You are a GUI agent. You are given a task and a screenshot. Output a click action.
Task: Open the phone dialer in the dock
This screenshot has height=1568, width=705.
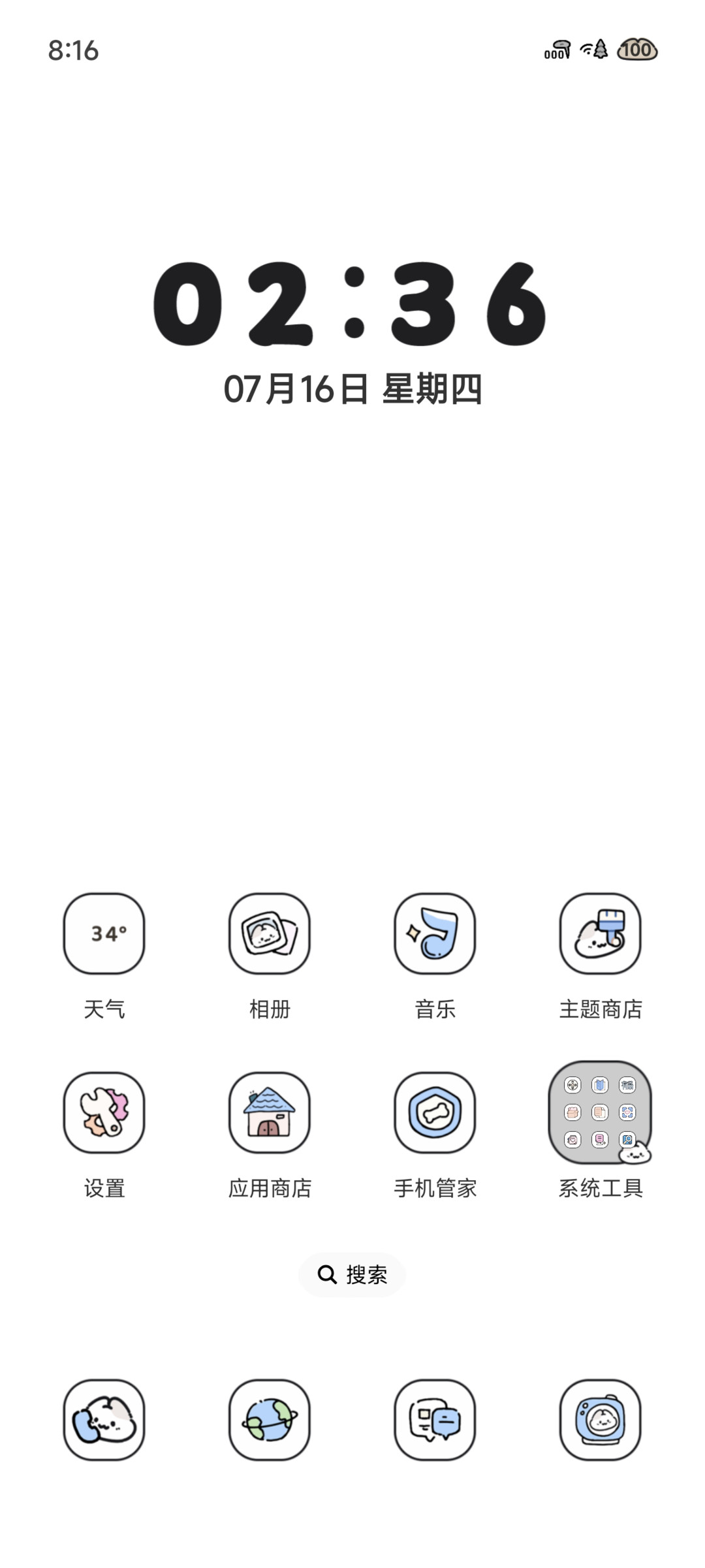104,1420
